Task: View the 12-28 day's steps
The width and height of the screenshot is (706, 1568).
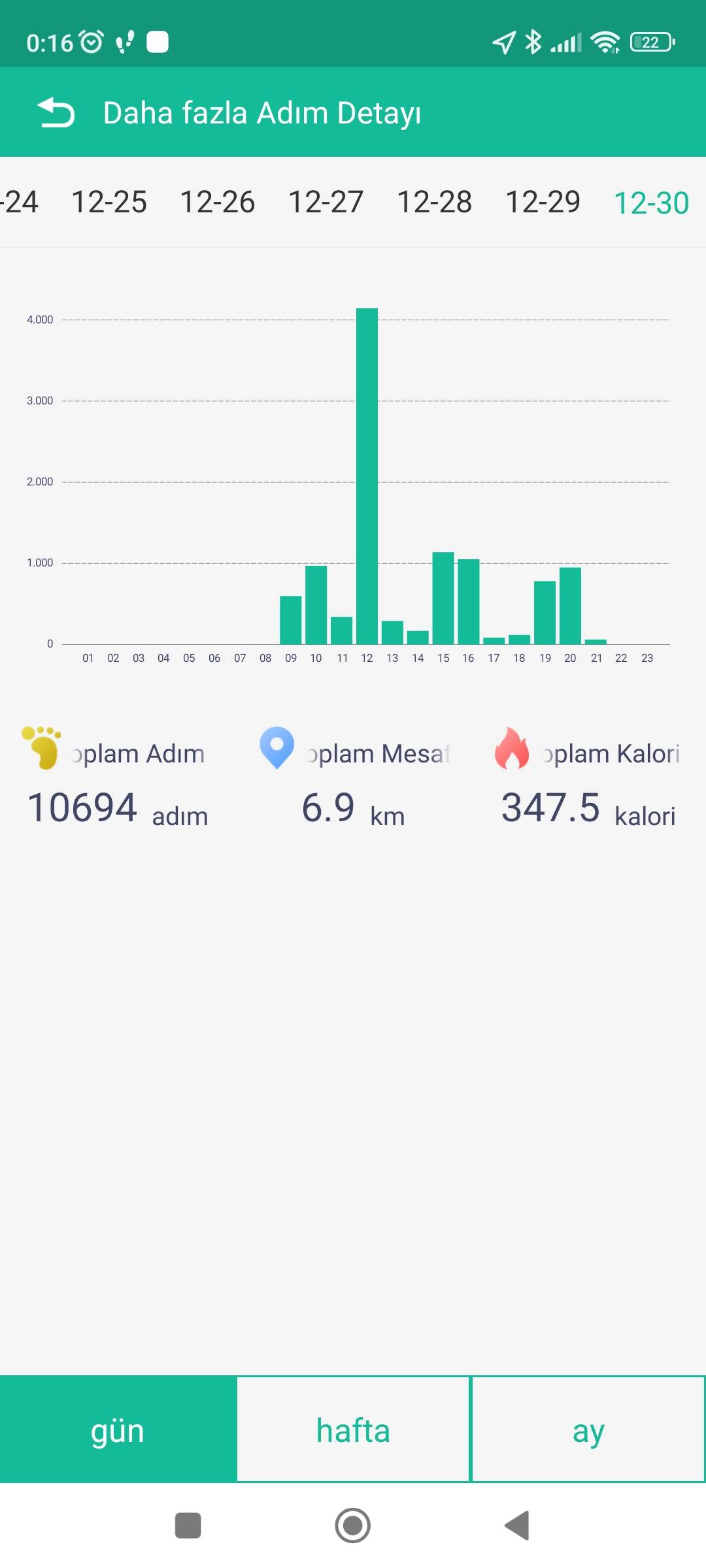Action: click(434, 202)
